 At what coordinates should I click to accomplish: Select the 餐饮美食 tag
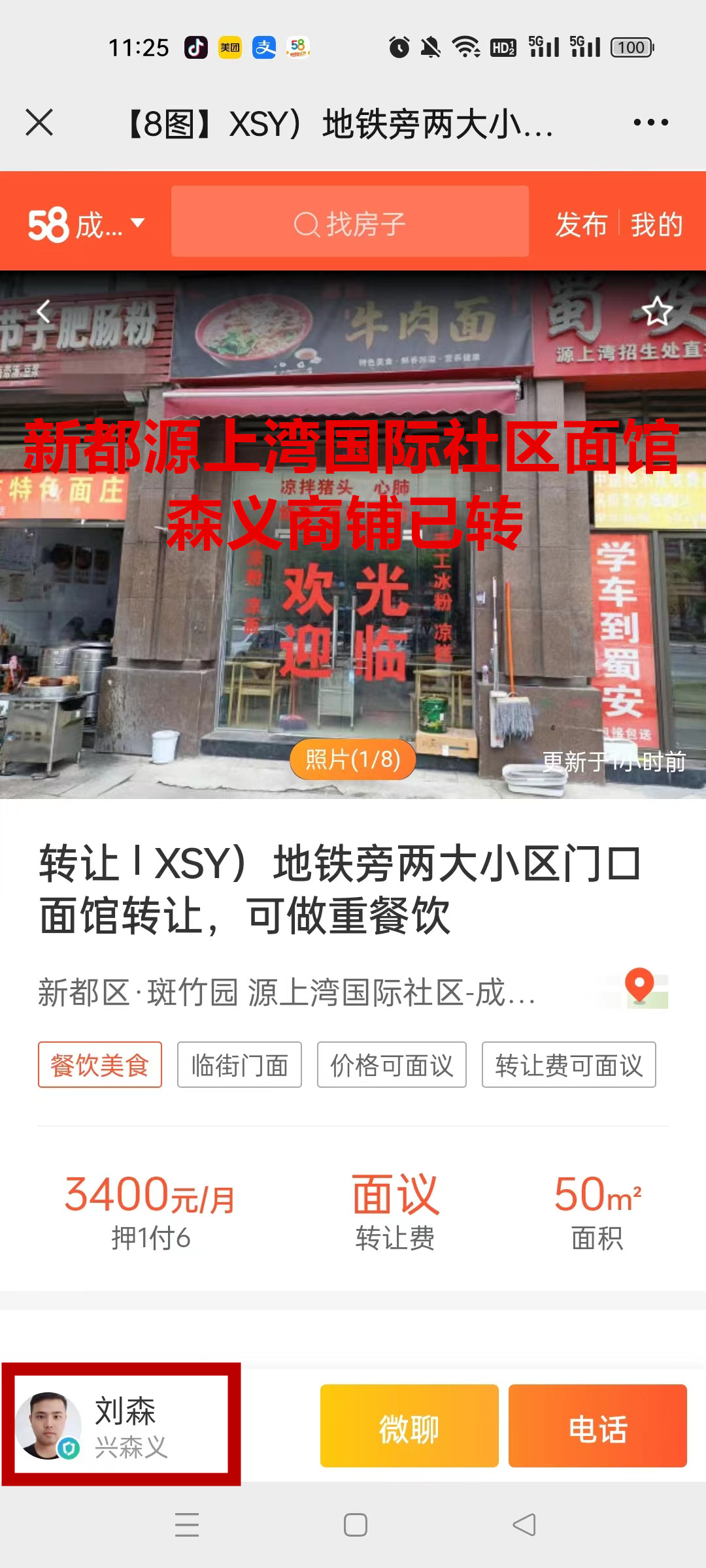point(100,1065)
